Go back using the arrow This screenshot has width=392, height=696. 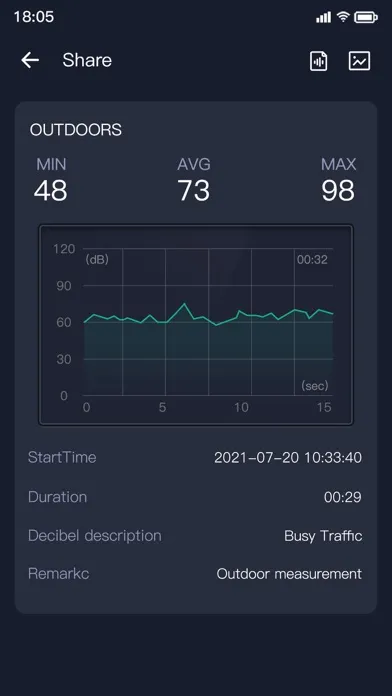(30, 60)
